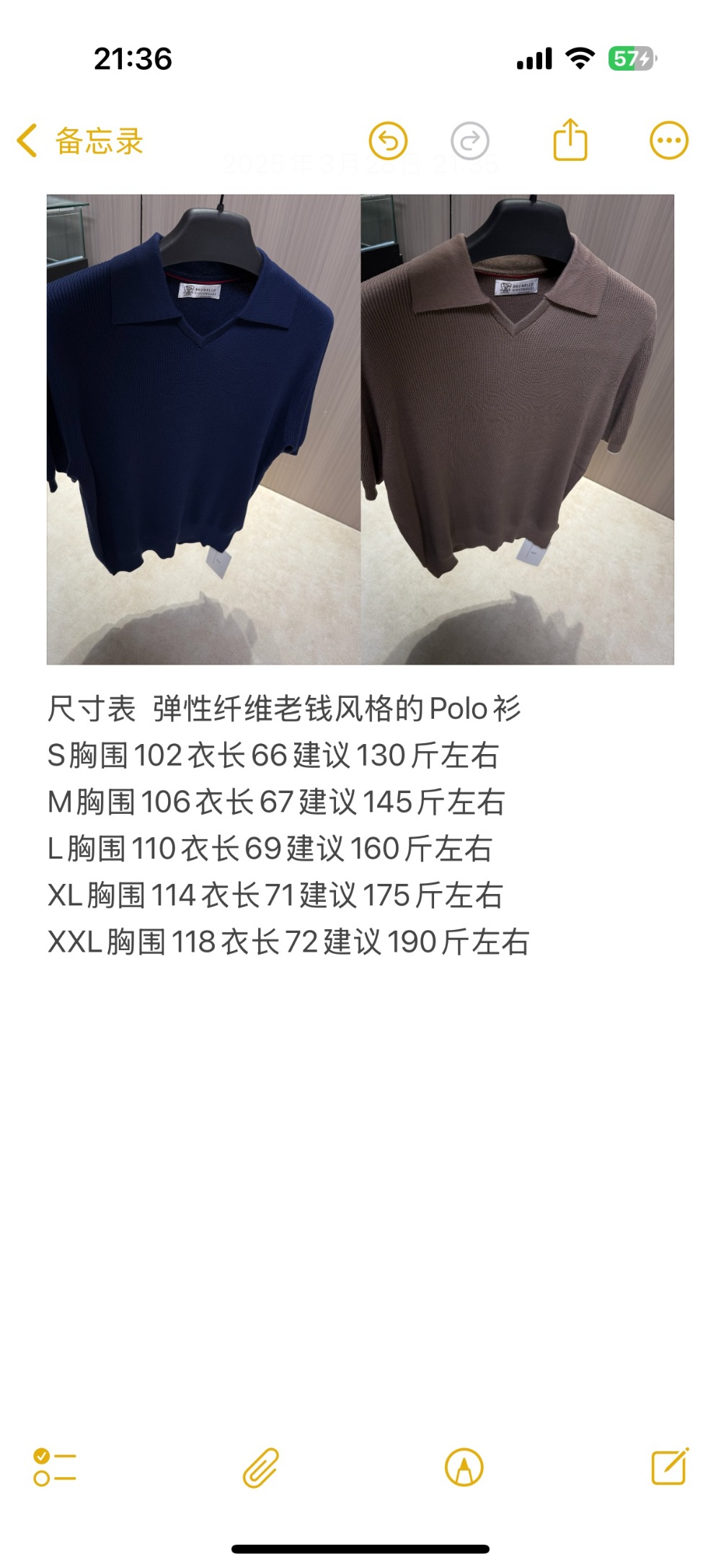Add a checklist to the note
The image size is (721, 1568).
(55, 1468)
